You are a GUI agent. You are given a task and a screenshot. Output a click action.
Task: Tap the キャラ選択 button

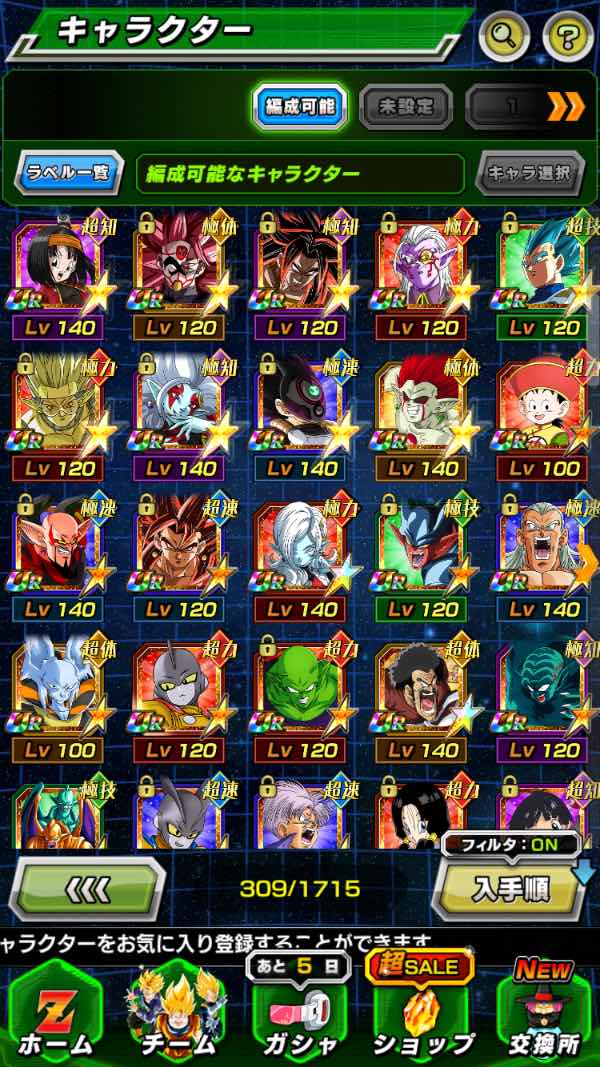[x=529, y=173]
